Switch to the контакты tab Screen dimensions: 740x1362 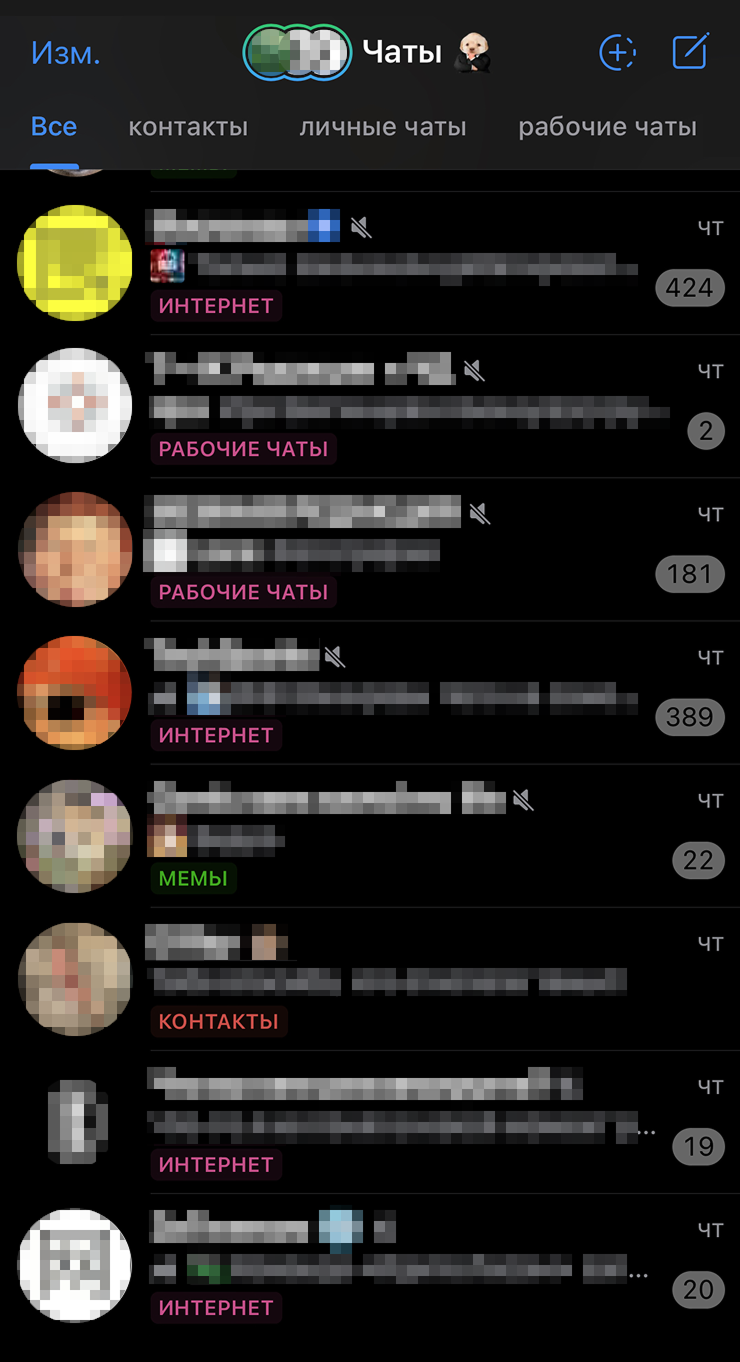[x=188, y=127]
